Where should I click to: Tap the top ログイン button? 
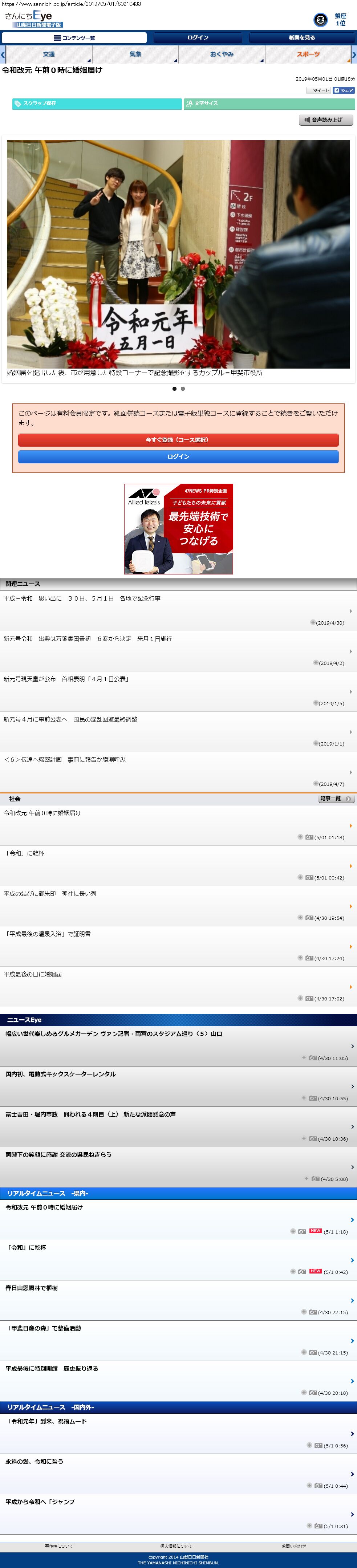198,38
